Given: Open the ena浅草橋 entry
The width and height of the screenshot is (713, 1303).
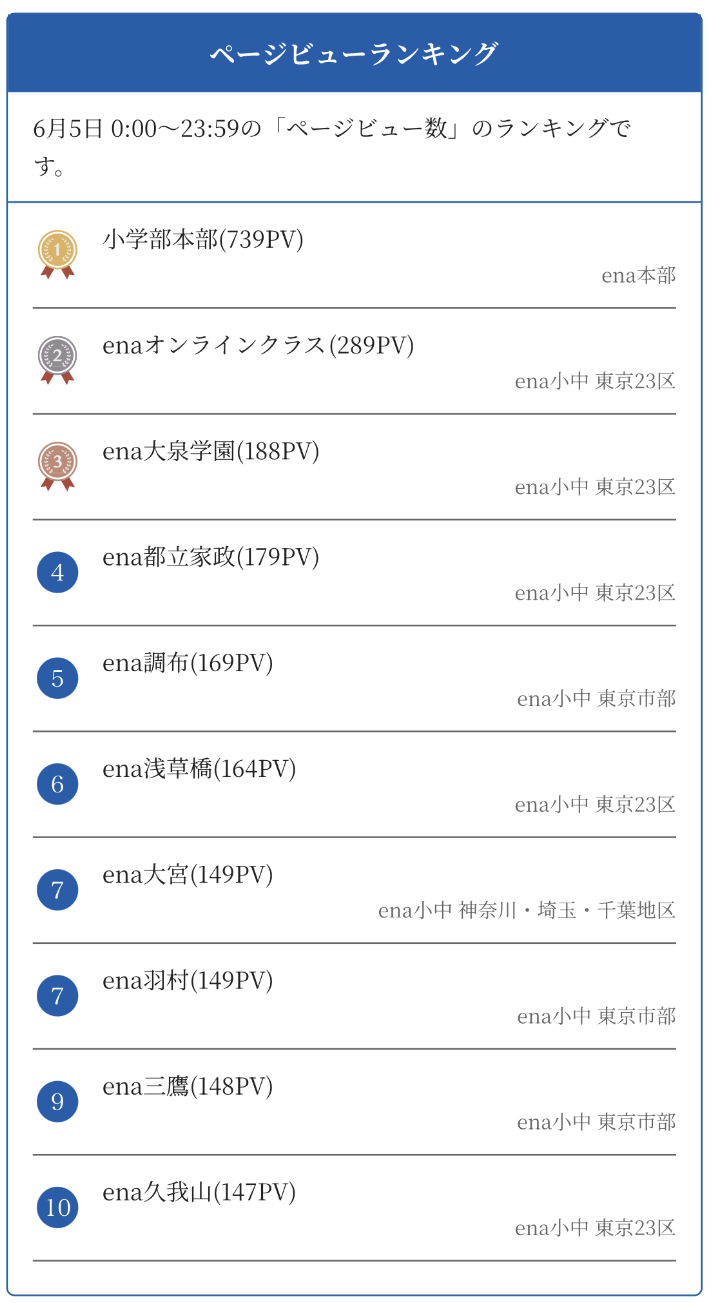Looking at the screenshot, I should pyautogui.click(x=199, y=770).
